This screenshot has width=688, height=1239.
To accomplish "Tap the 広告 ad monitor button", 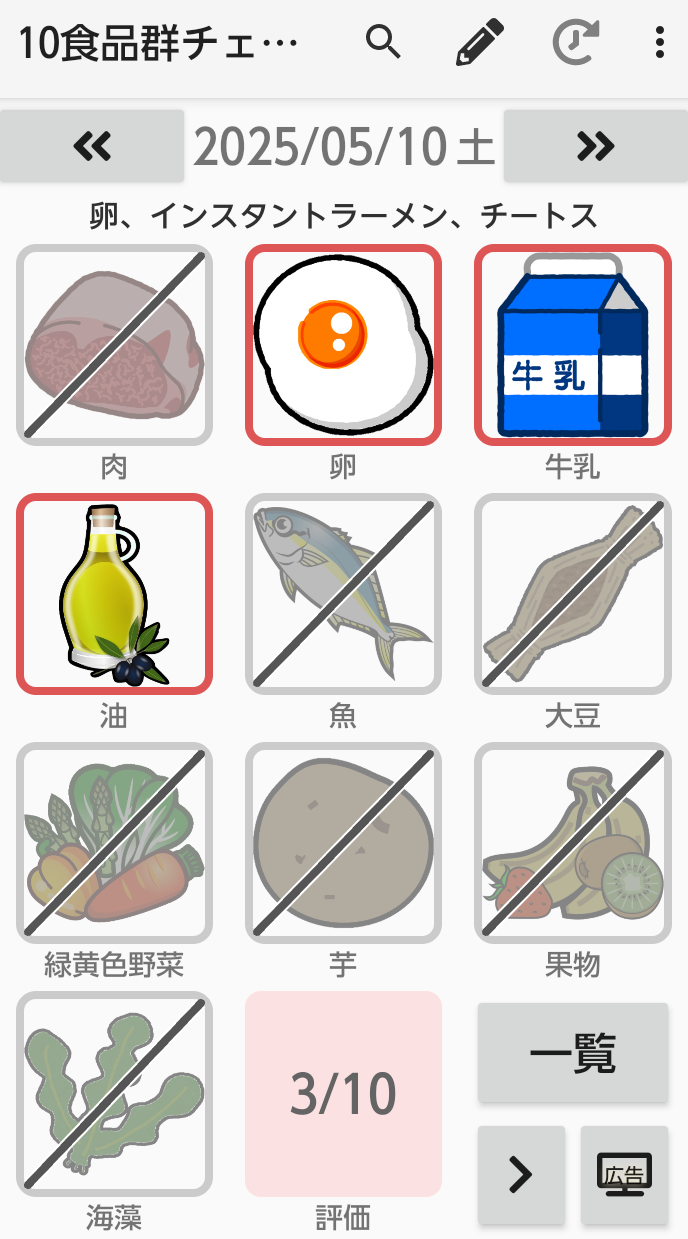I will (x=624, y=1175).
